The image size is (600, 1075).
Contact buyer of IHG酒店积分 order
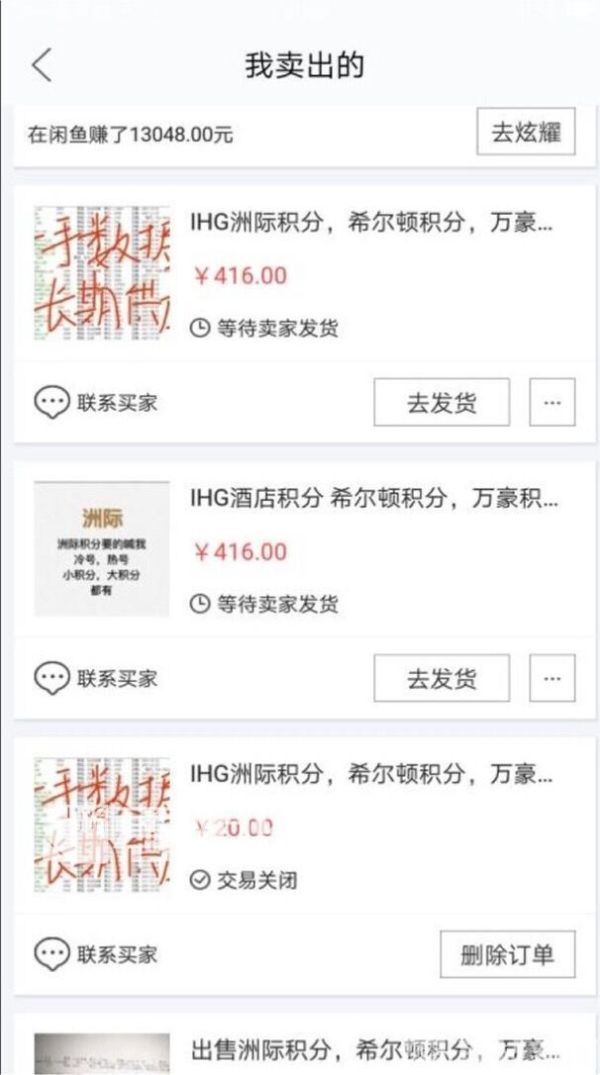(x=96, y=678)
